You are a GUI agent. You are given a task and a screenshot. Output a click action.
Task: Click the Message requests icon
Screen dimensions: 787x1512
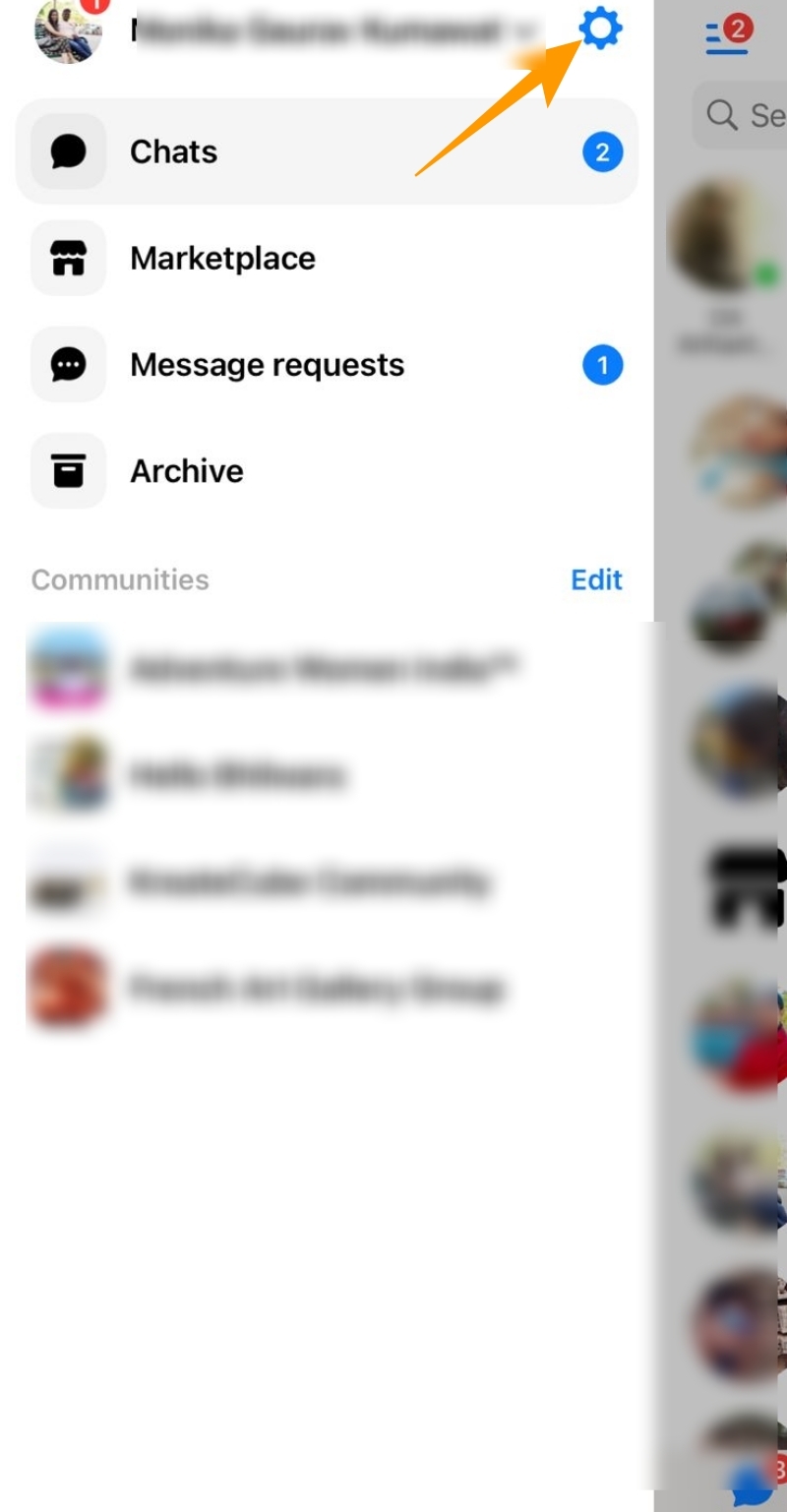67,364
